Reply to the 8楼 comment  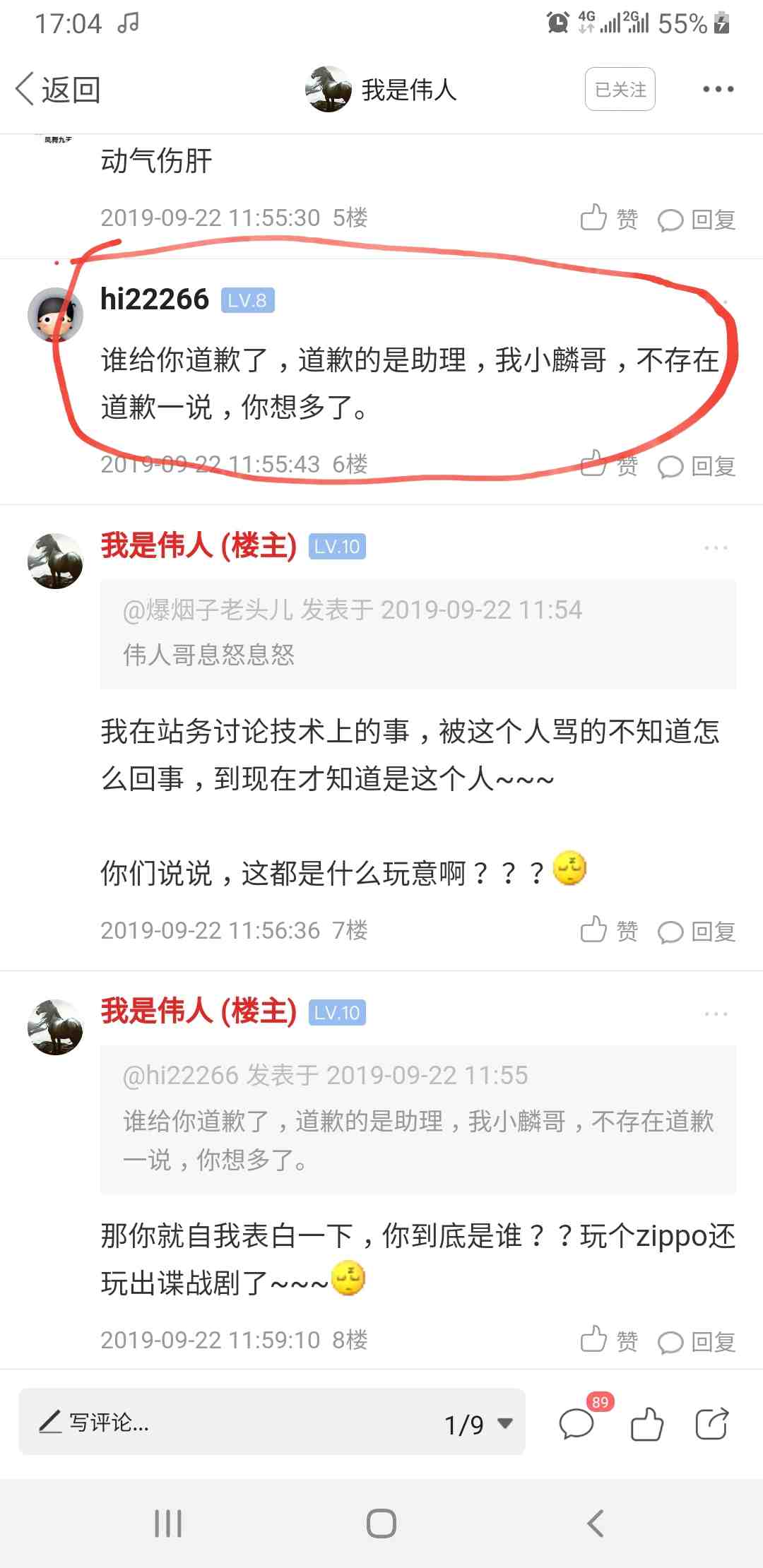(697, 1341)
